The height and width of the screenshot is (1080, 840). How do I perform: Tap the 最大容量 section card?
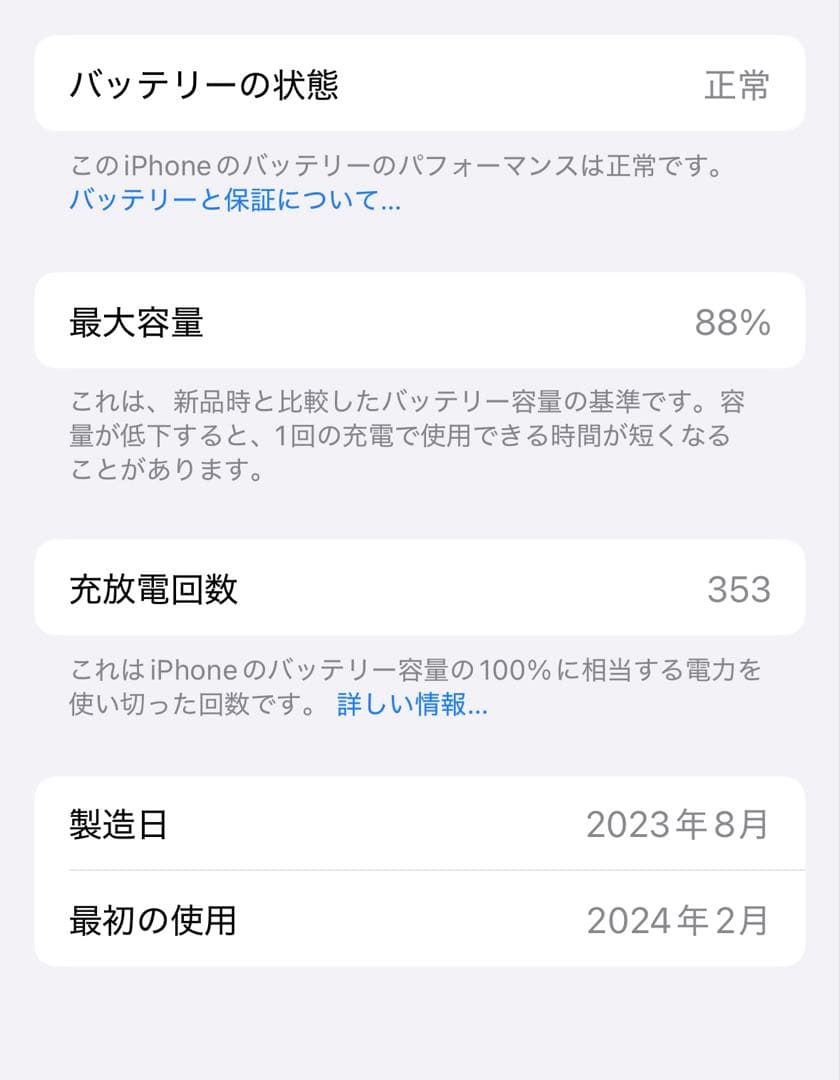point(420,320)
